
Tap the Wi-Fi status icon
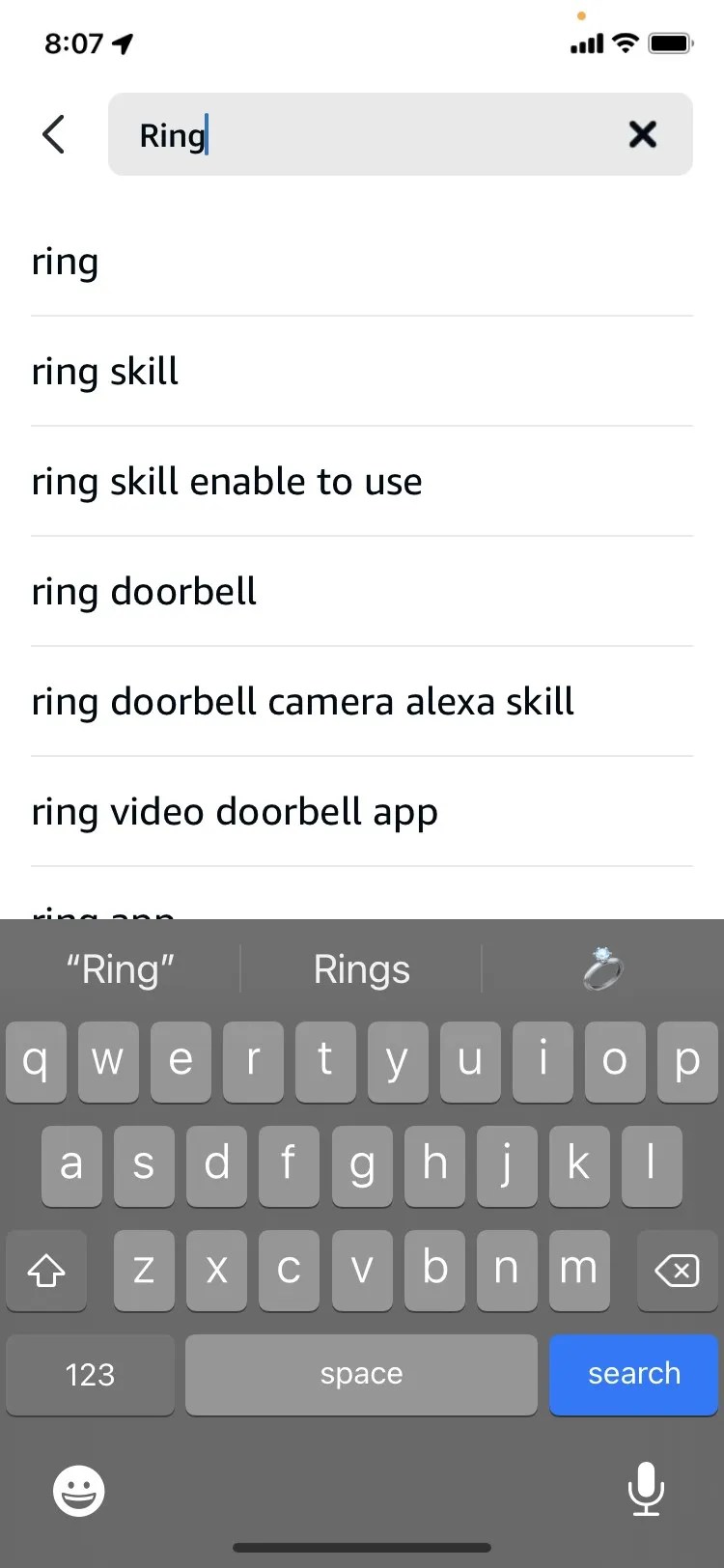tap(627, 42)
